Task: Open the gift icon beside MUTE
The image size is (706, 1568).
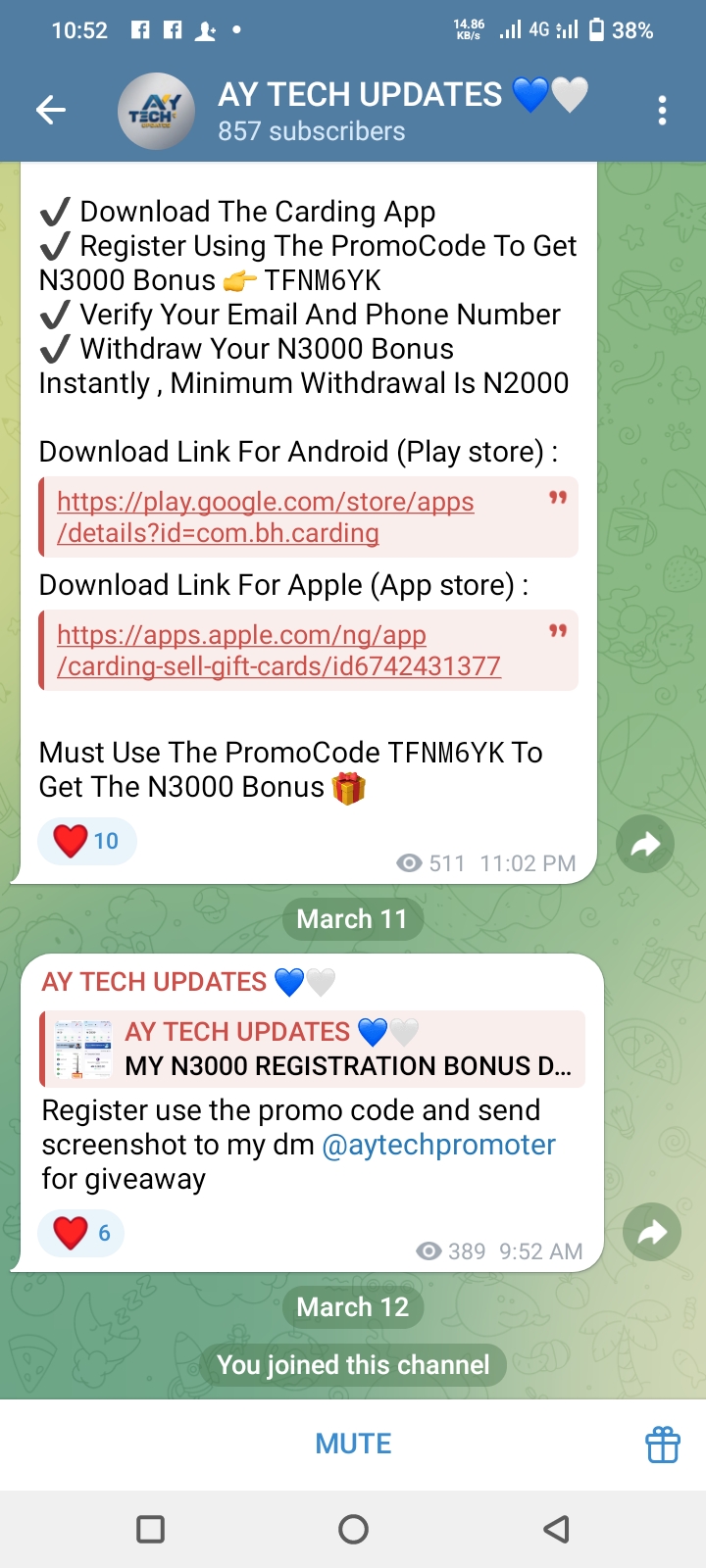Action: pos(662,1444)
